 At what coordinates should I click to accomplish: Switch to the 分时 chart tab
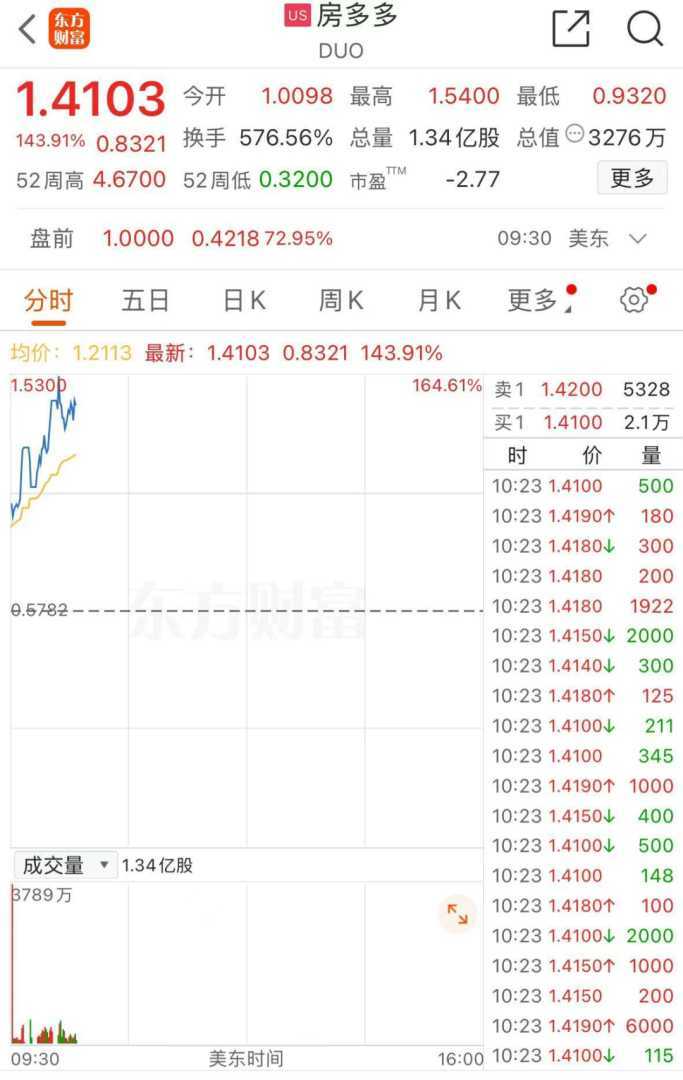pos(48,300)
